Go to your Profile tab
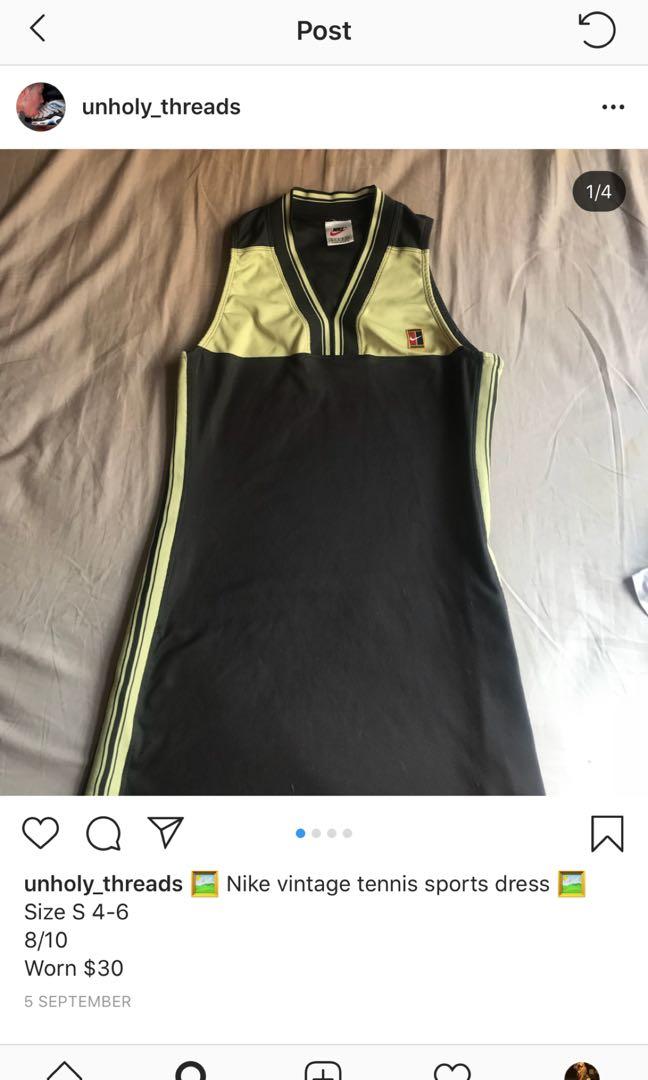 581,1070
